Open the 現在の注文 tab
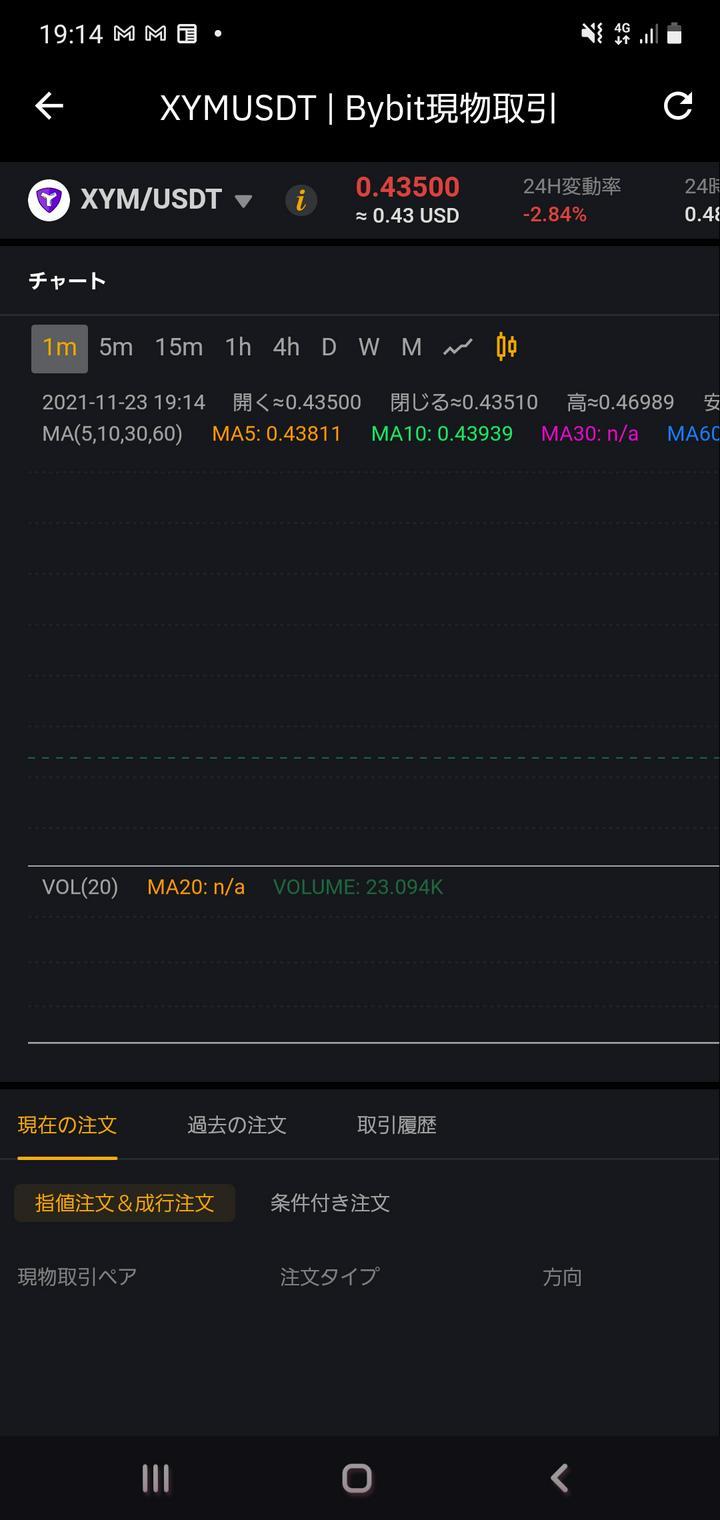The width and height of the screenshot is (720, 1520). pos(67,1125)
